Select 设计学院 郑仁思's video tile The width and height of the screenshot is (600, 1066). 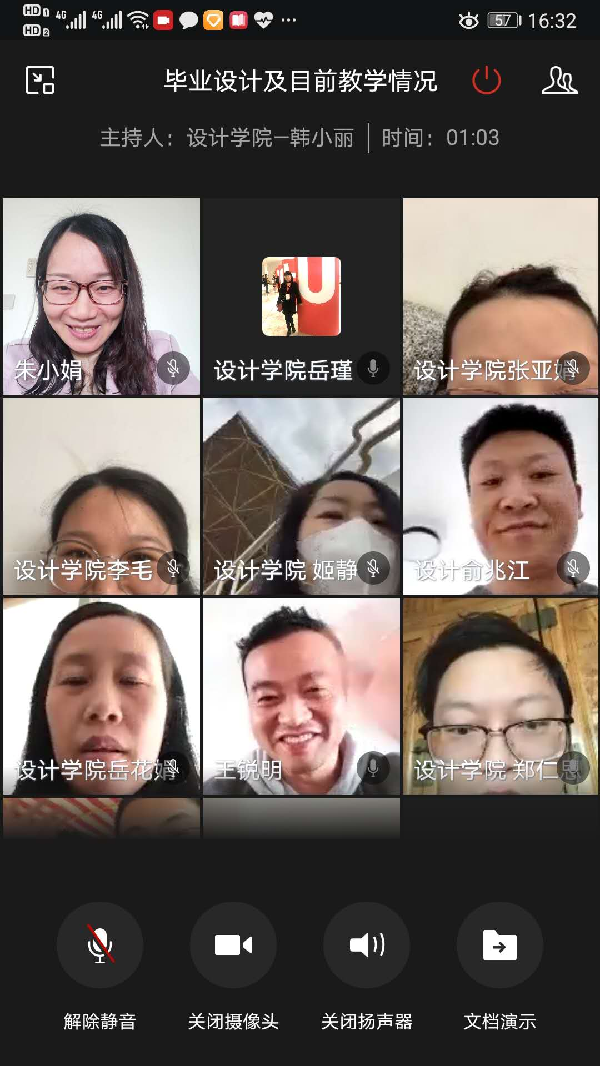[x=501, y=696]
